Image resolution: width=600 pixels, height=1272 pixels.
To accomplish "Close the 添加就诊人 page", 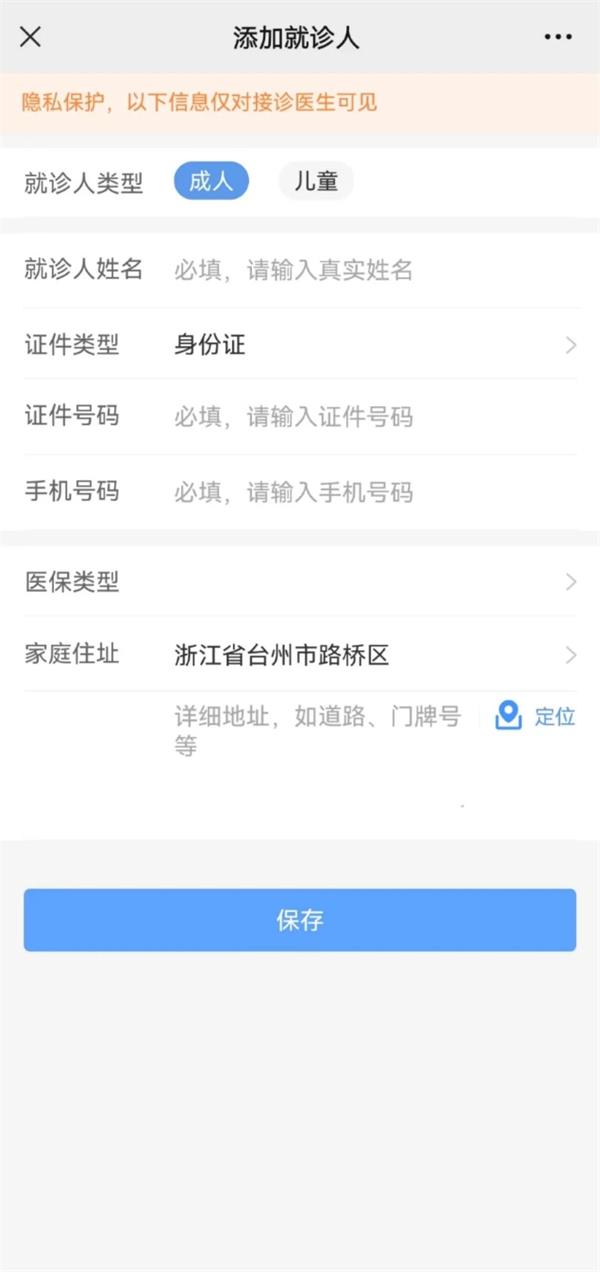I will (31, 37).
